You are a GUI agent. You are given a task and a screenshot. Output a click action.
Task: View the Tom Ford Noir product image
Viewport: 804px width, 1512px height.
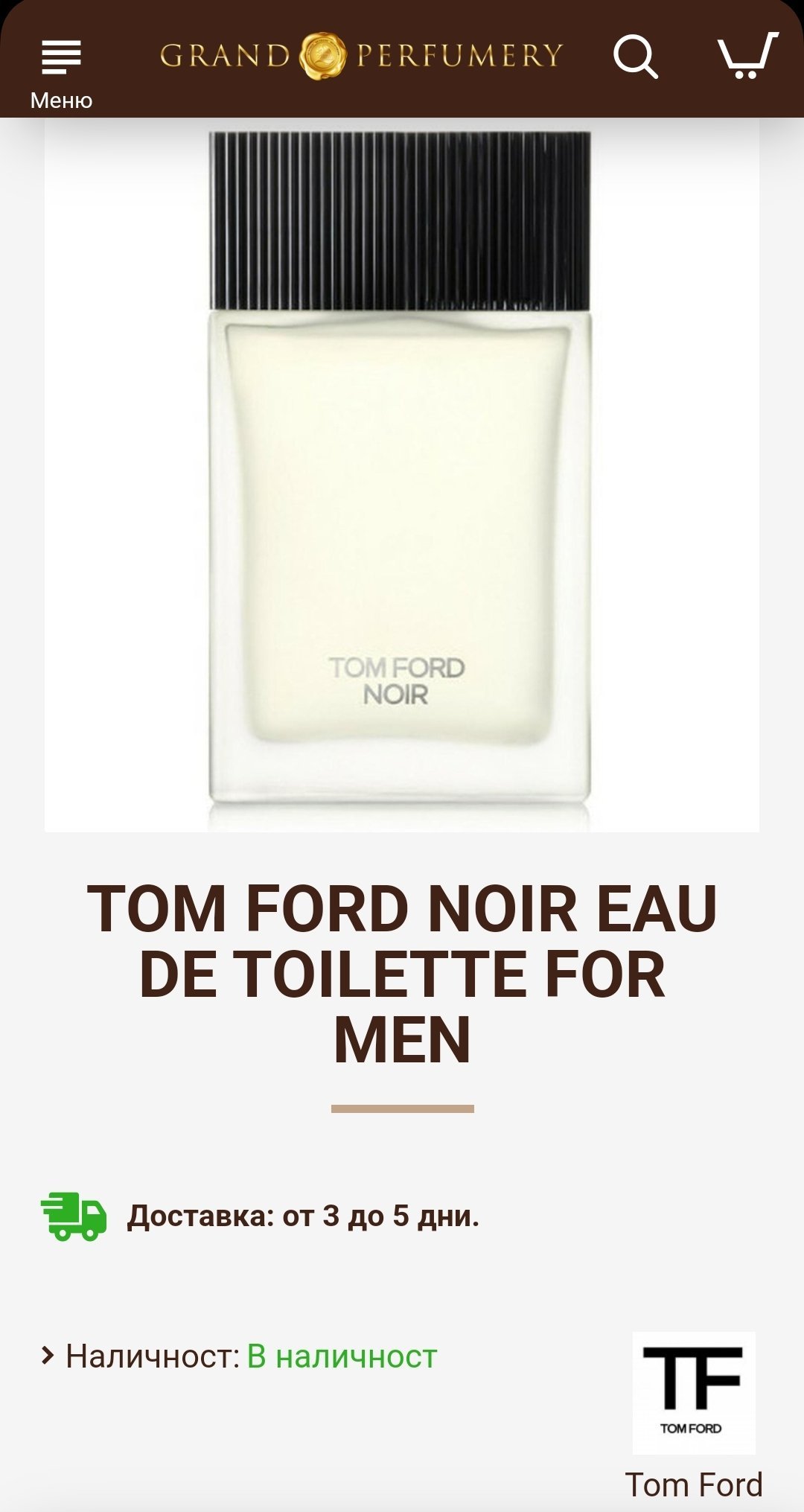point(402,474)
